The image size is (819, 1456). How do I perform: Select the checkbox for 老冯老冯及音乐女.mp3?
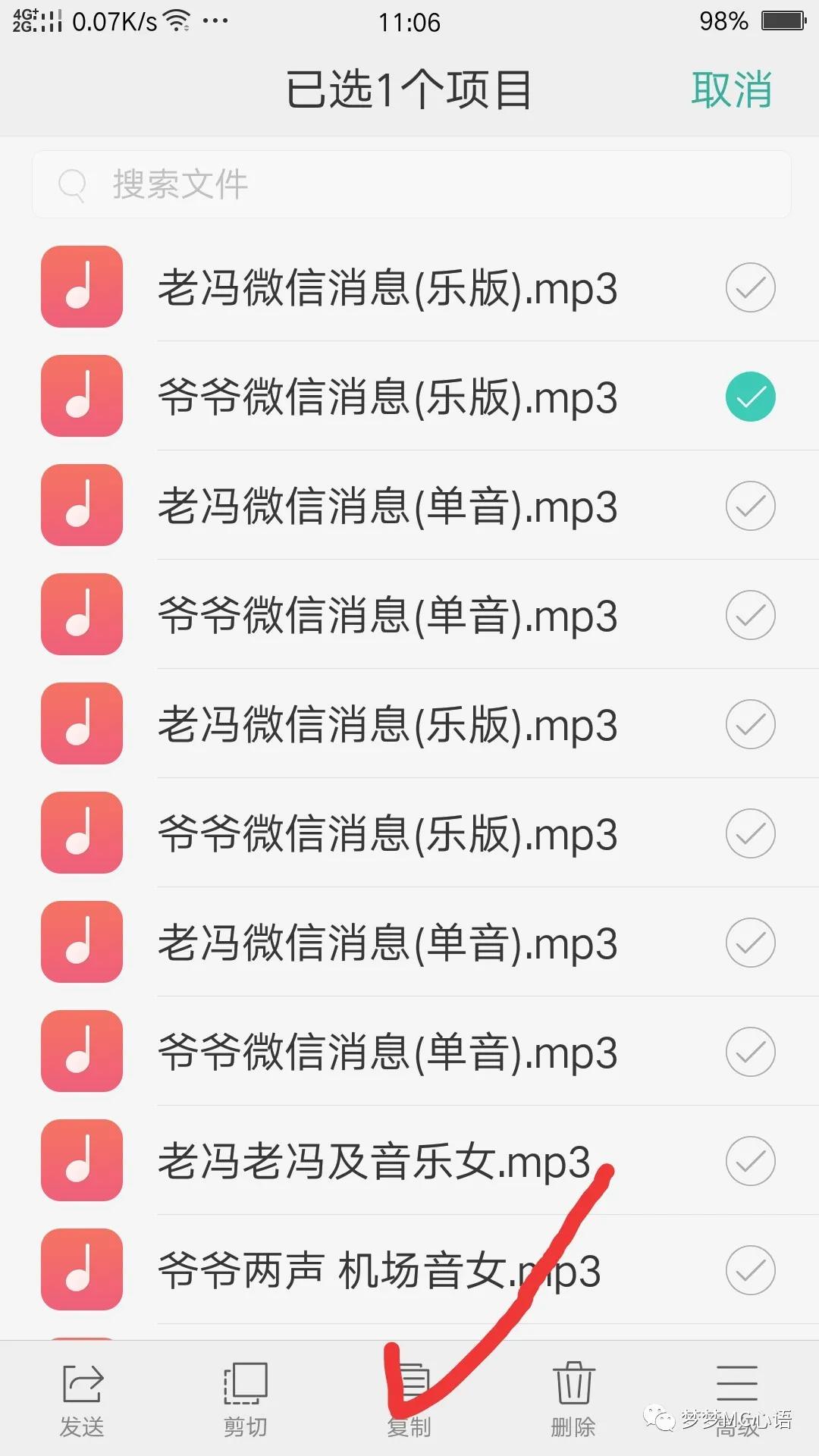(750, 1161)
